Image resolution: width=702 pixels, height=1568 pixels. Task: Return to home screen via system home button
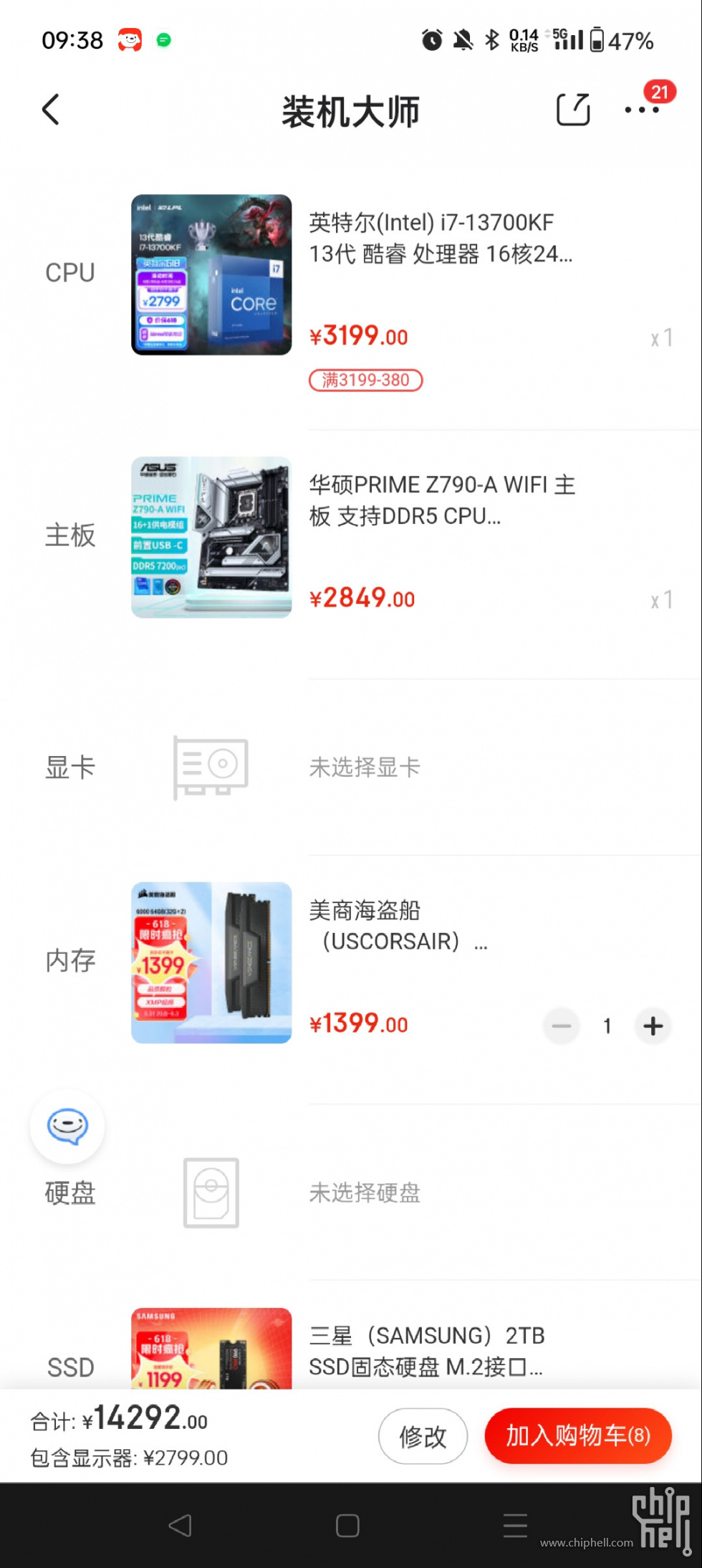[x=347, y=1526]
